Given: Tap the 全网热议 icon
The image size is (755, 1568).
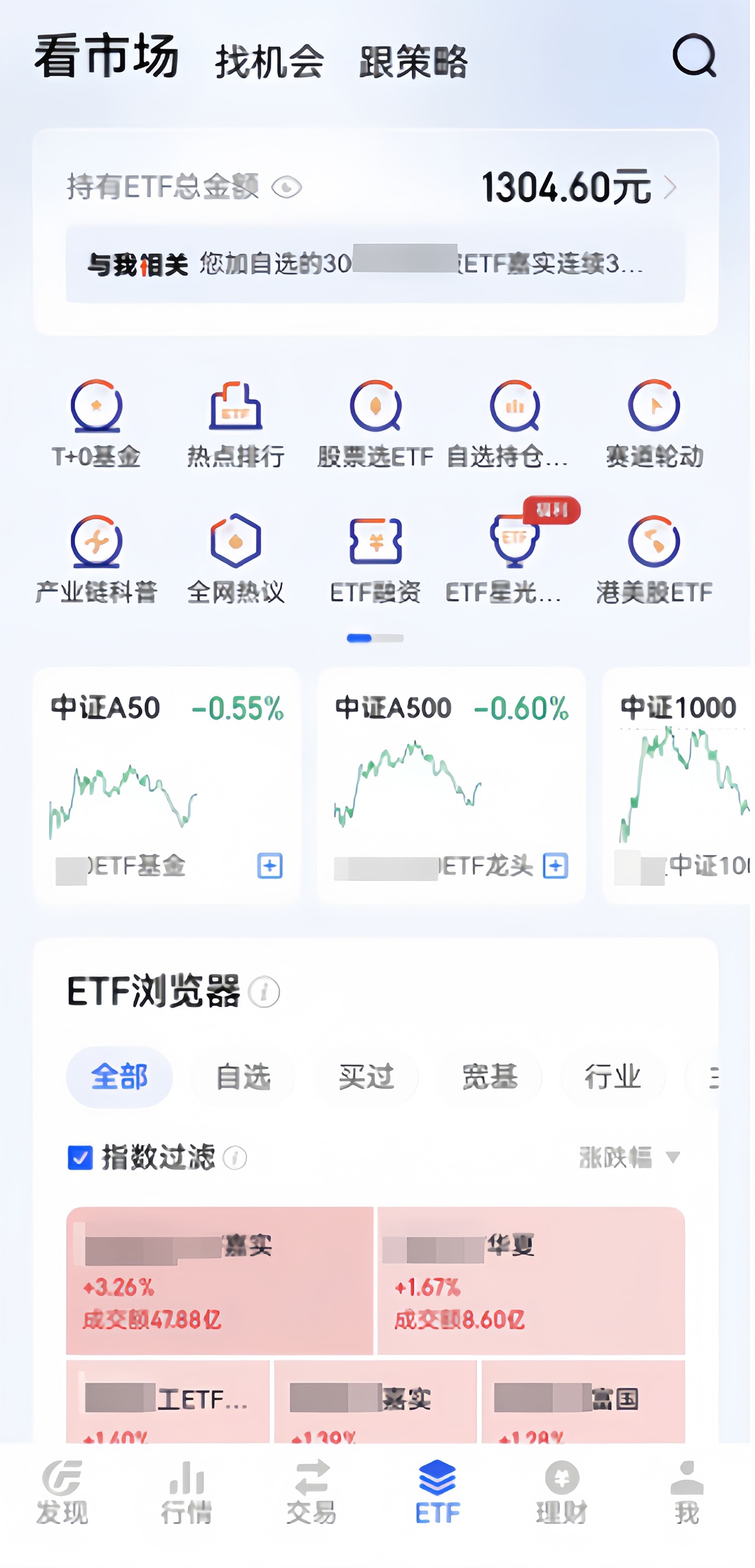Looking at the screenshot, I should coord(235,552).
